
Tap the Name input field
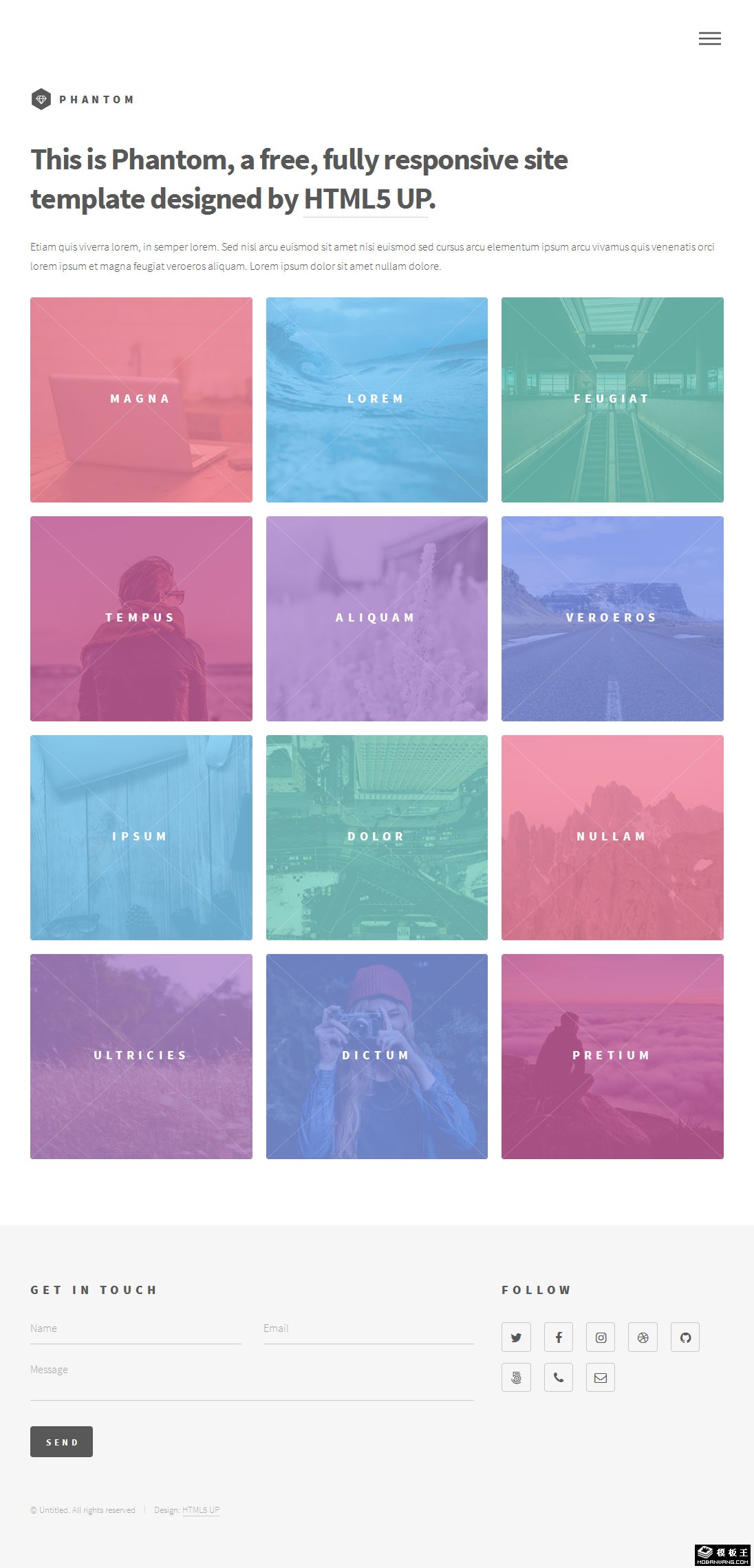coord(136,1329)
